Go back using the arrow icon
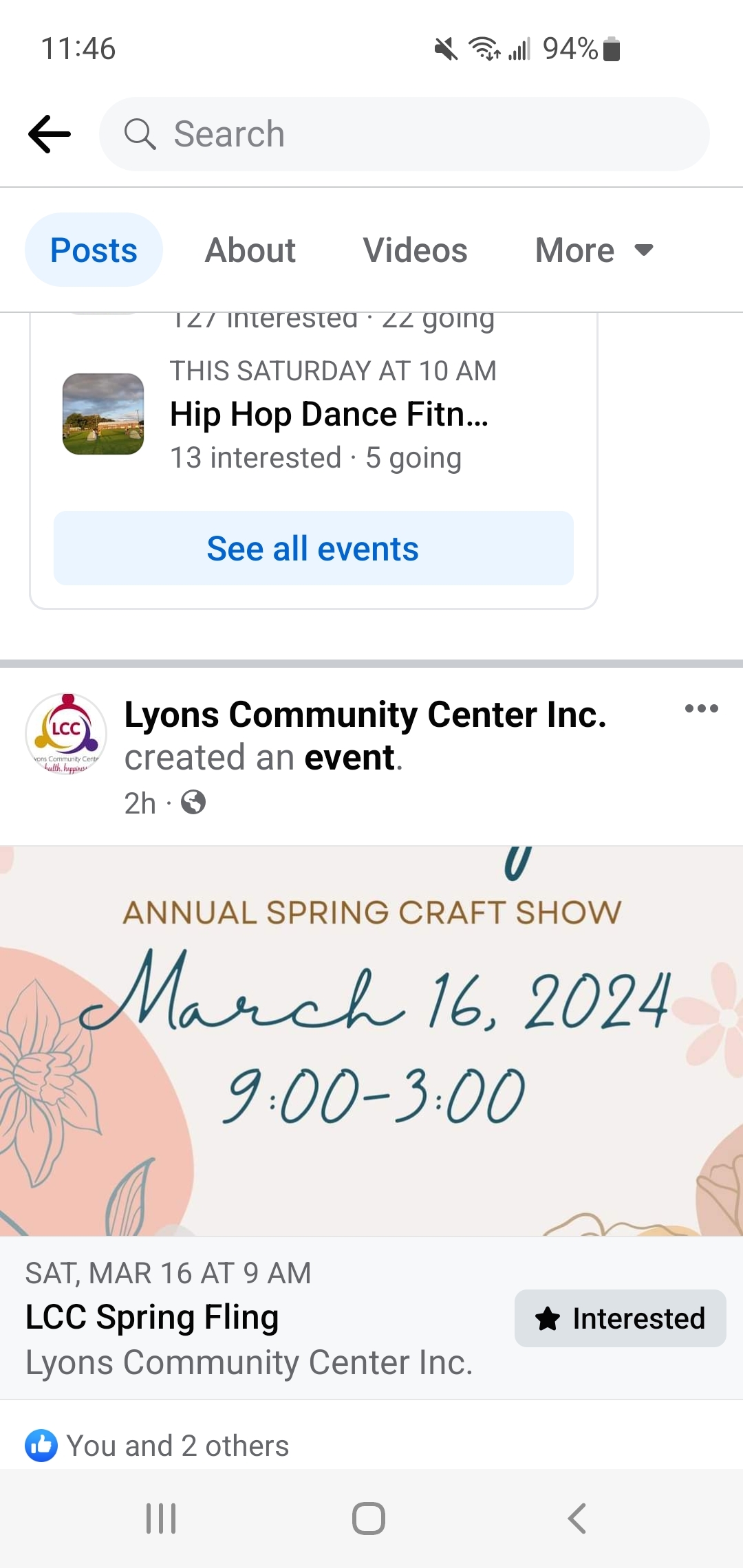This screenshot has width=743, height=1568. tap(50, 133)
